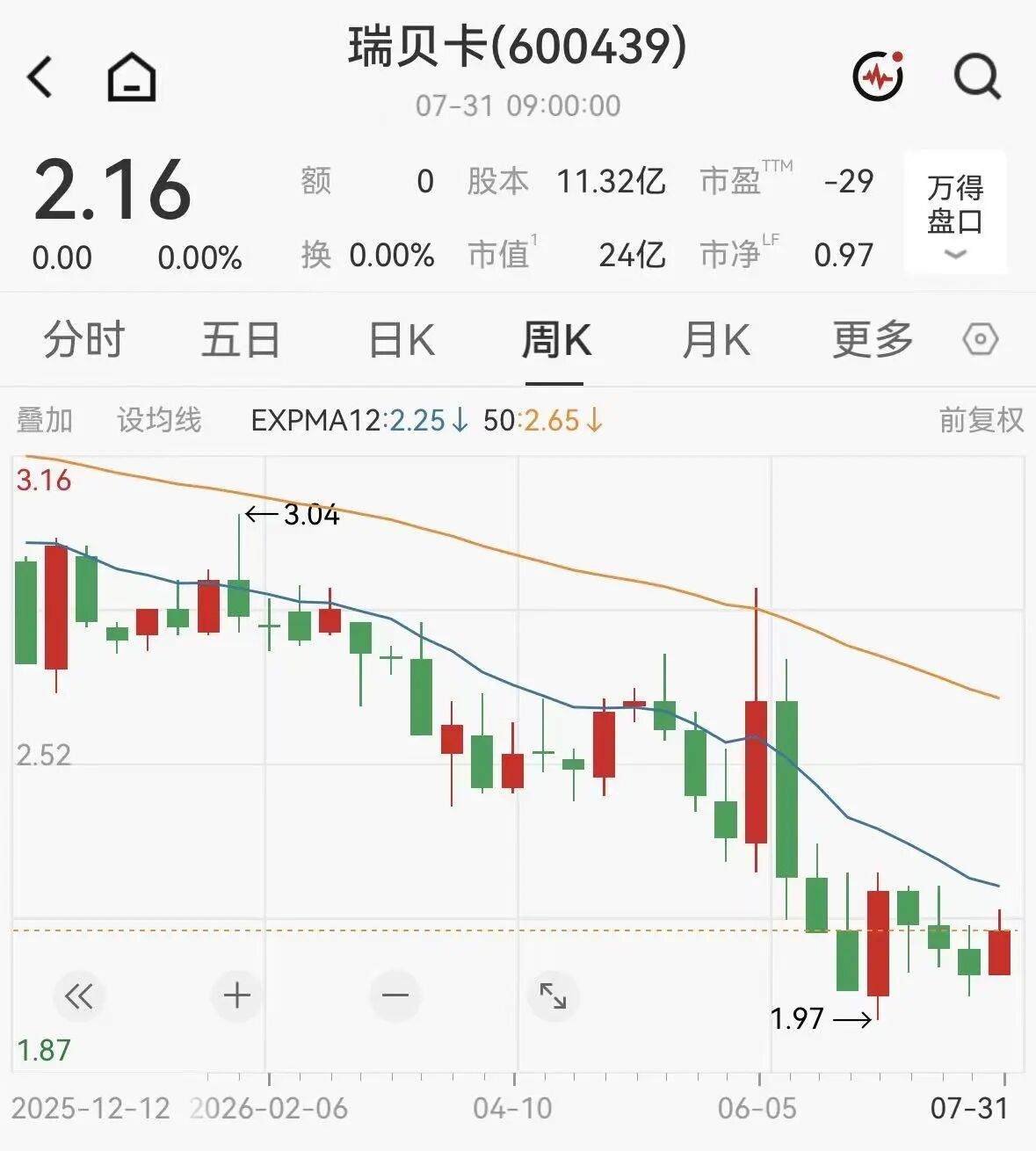Search for another stock
This screenshot has height=1151, width=1036.
tap(977, 76)
